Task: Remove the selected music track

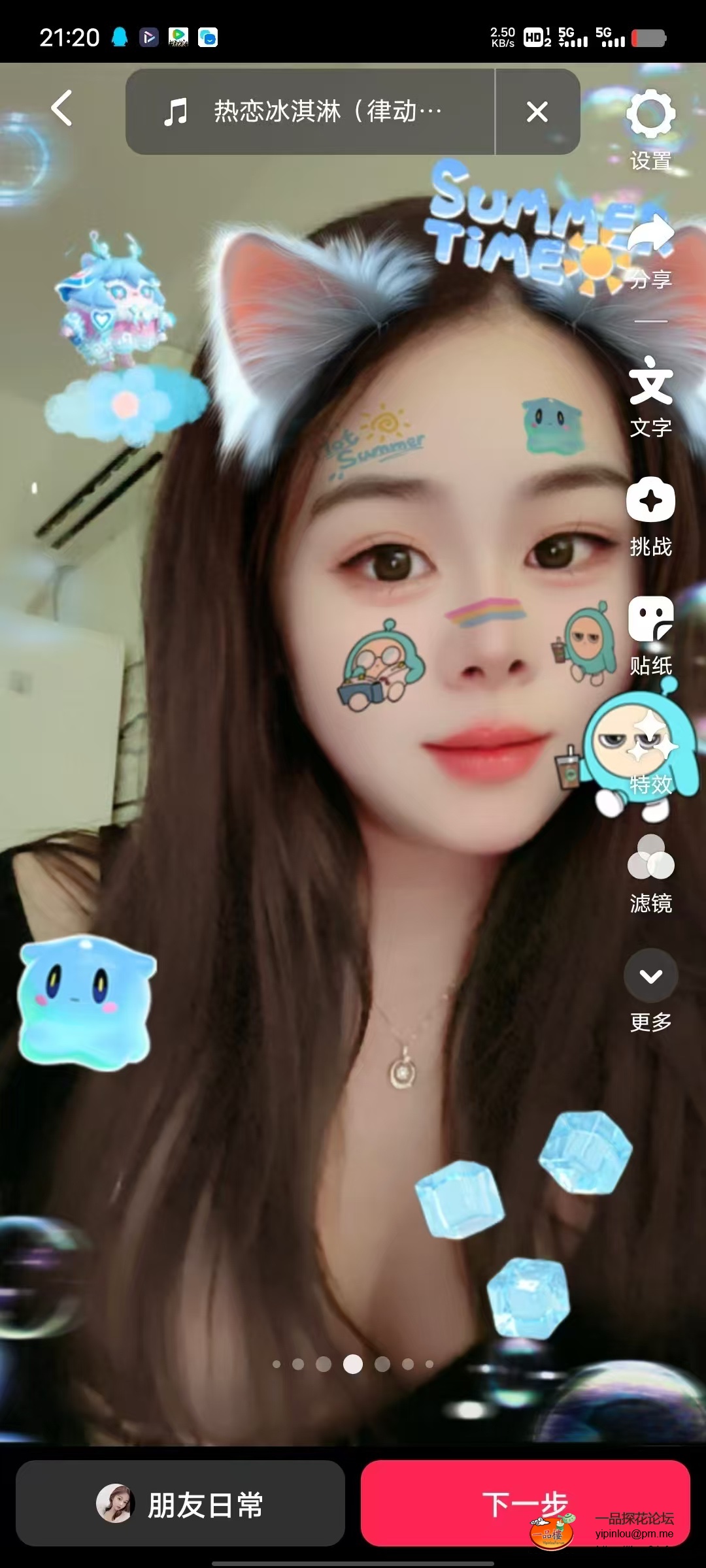Action: pyautogui.click(x=537, y=112)
